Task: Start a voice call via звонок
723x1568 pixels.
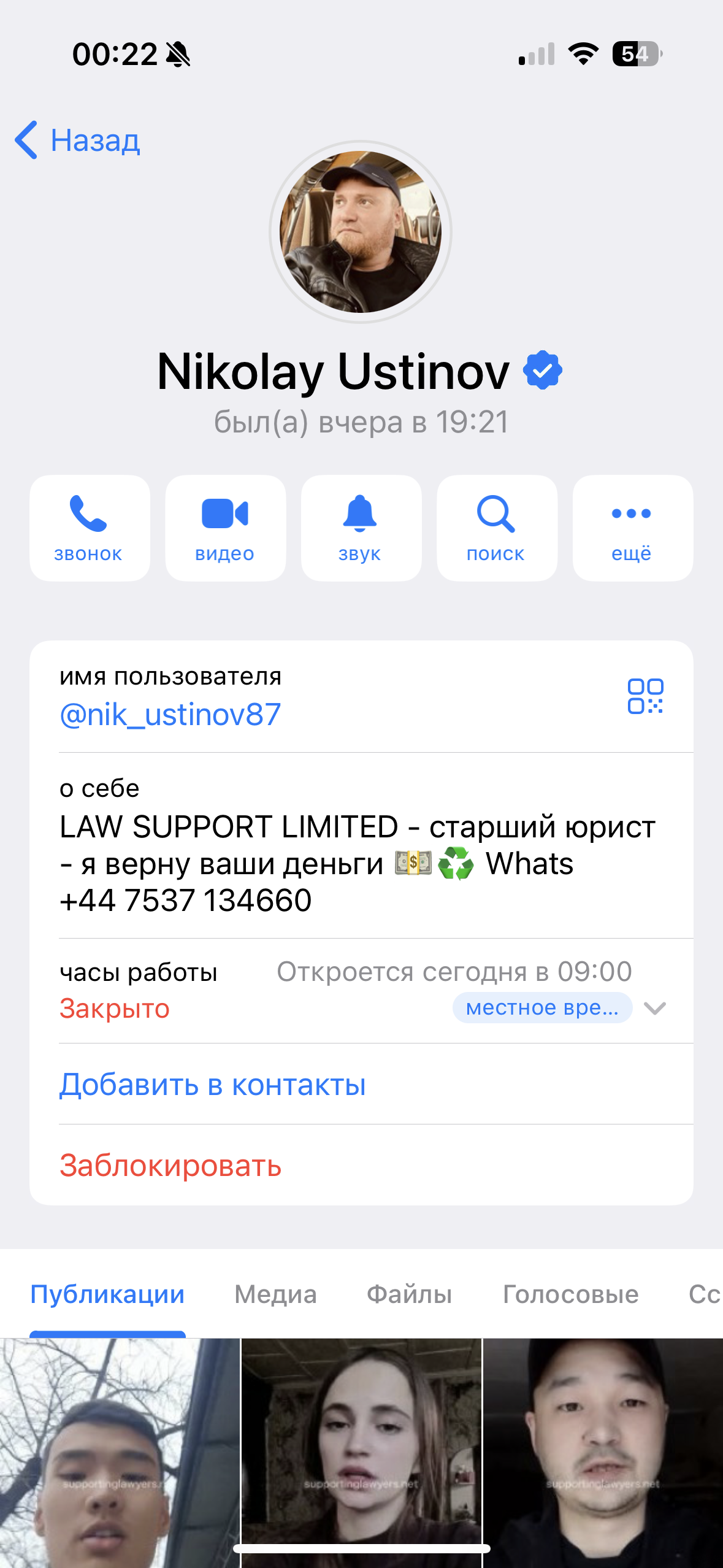Action: (90, 528)
